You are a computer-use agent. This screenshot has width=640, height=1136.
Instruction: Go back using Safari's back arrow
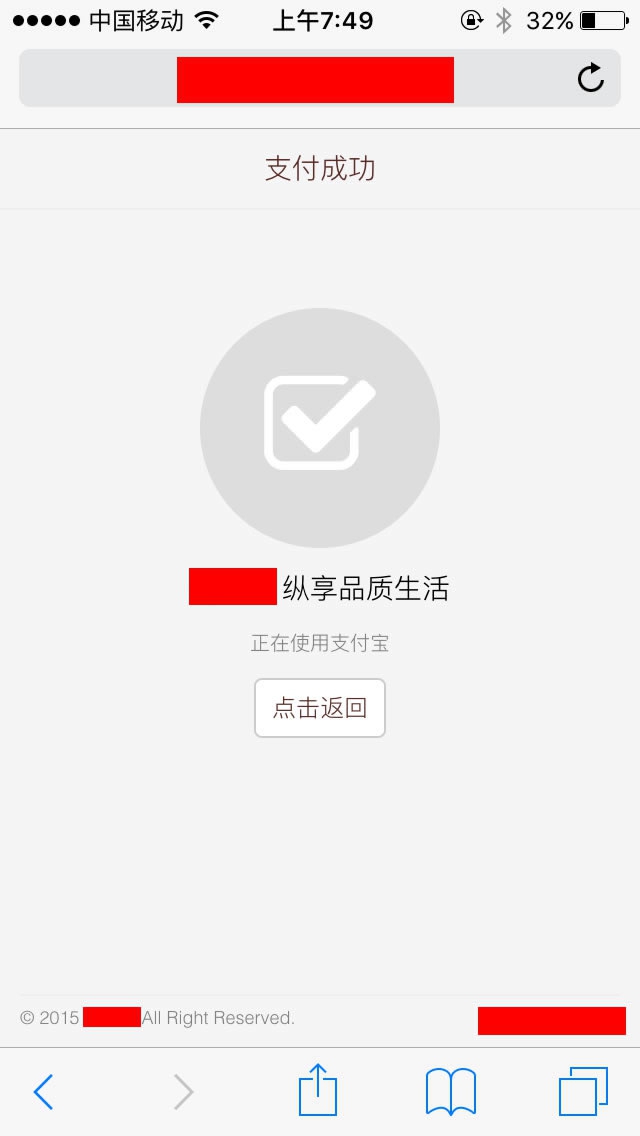point(43,1091)
